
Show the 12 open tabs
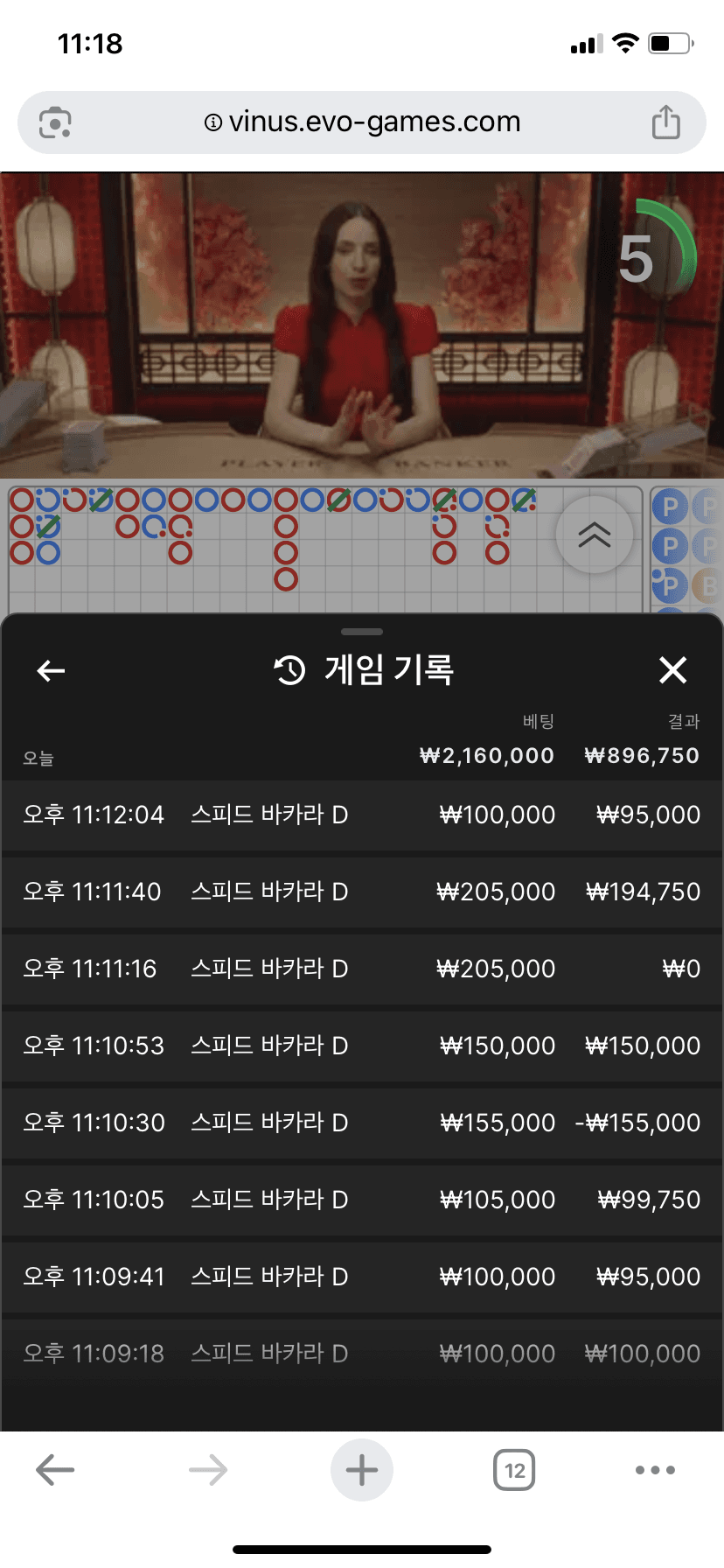tap(514, 1470)
